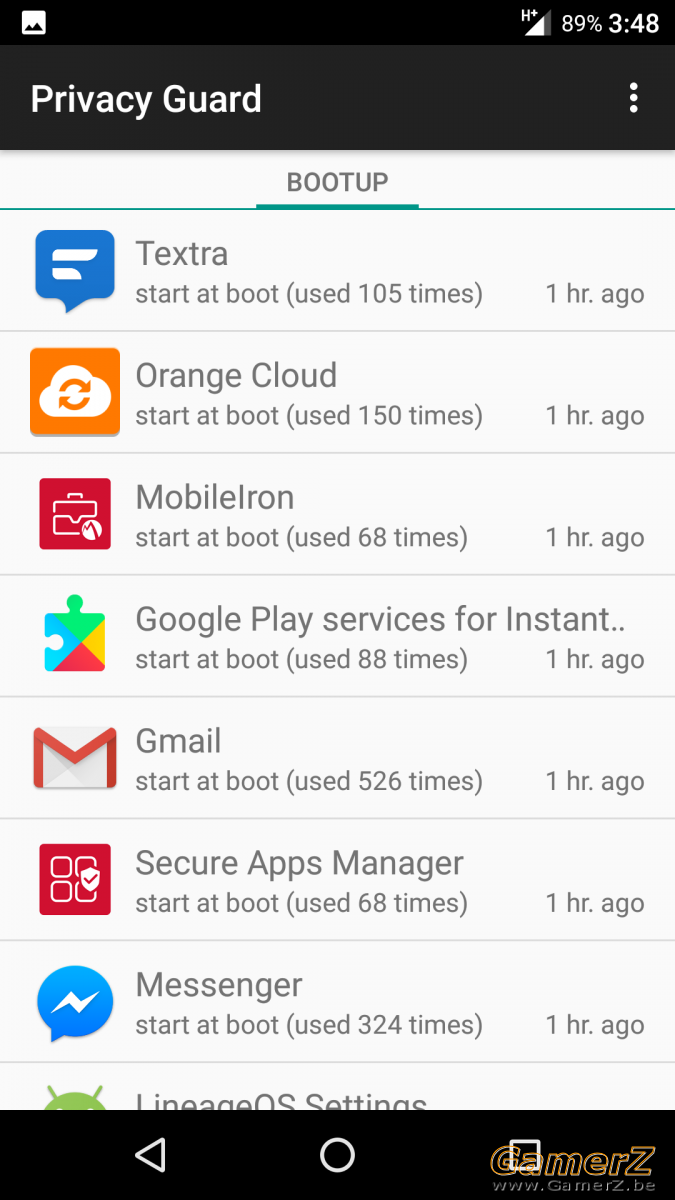This screenshot has height=1200, width=675.
Task: Open Google Play services for Instant entry
Action: pos(337,637)
